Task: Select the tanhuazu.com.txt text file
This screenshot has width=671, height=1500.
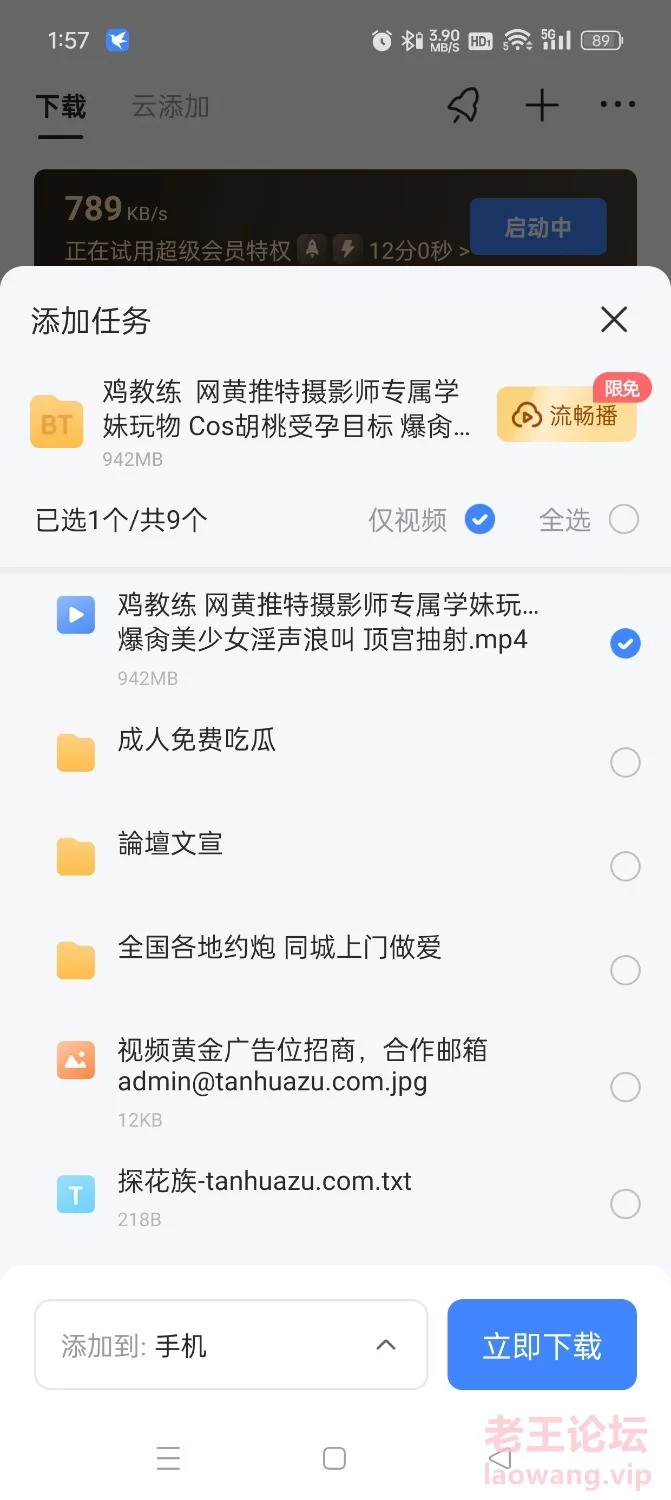Action: pos(625,1203)
